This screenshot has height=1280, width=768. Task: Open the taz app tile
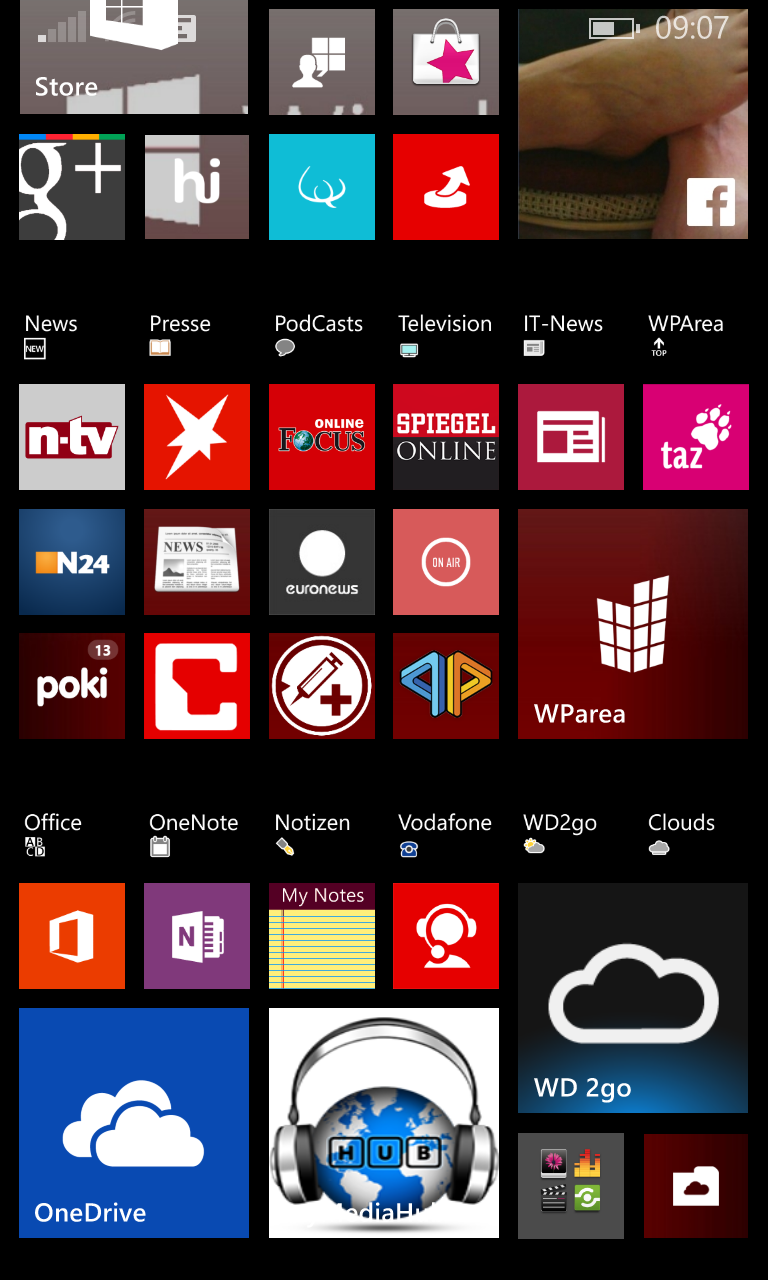[695, 437]
